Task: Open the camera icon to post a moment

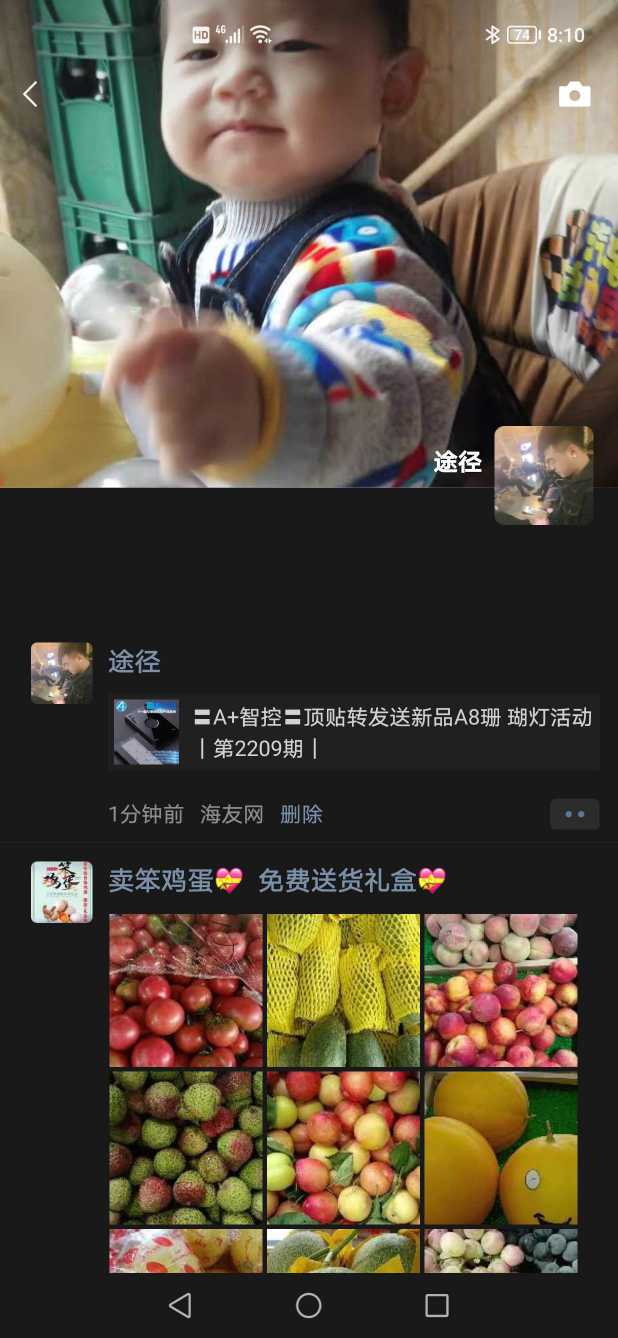Action: (574, 95)
